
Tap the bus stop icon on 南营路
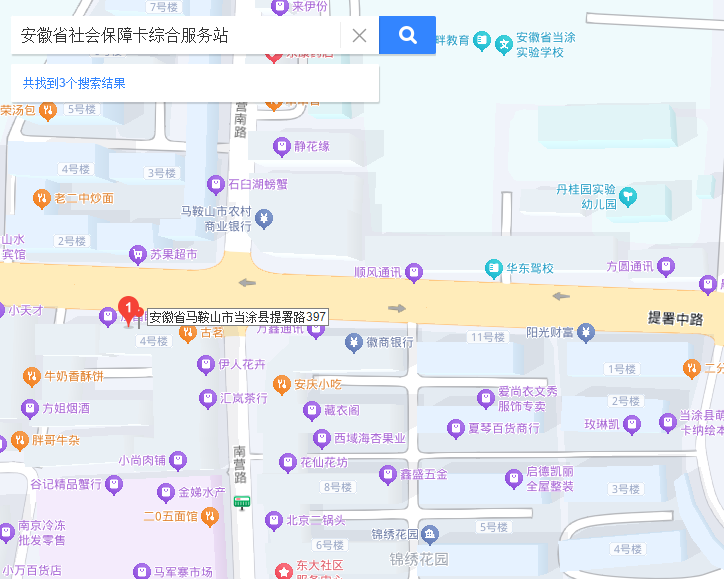click(241, 502)
